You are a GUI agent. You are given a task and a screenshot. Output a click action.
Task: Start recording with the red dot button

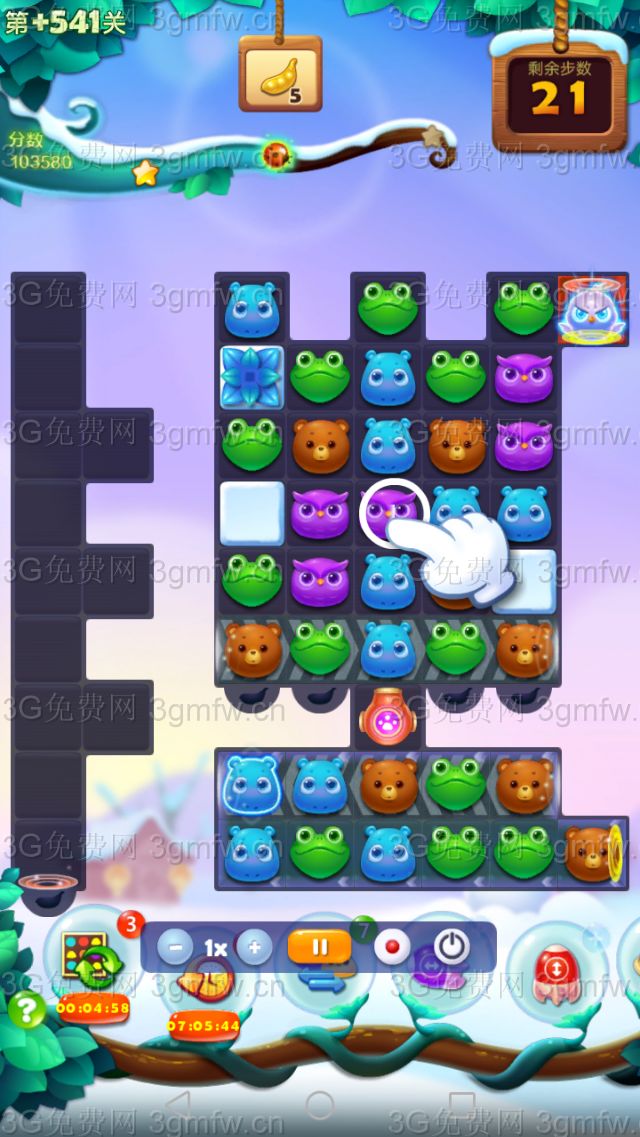tap(390, 947)
